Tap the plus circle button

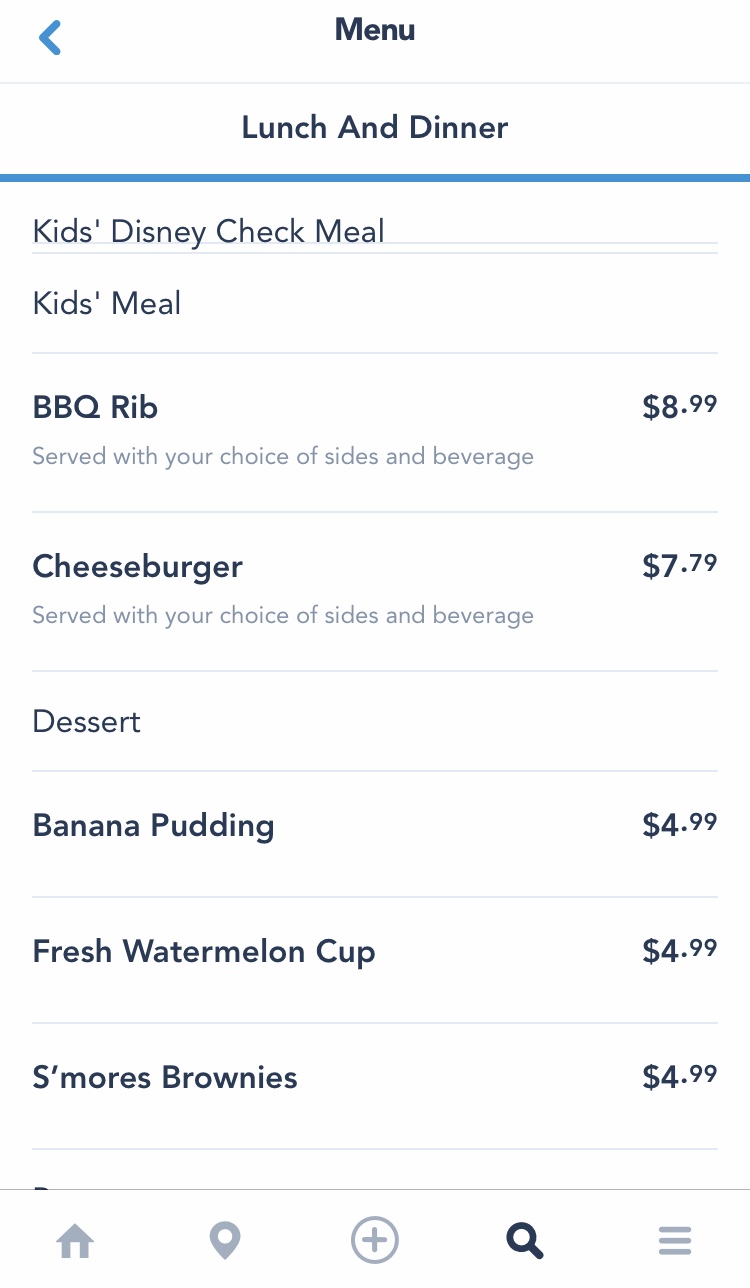click(375, 1241)
